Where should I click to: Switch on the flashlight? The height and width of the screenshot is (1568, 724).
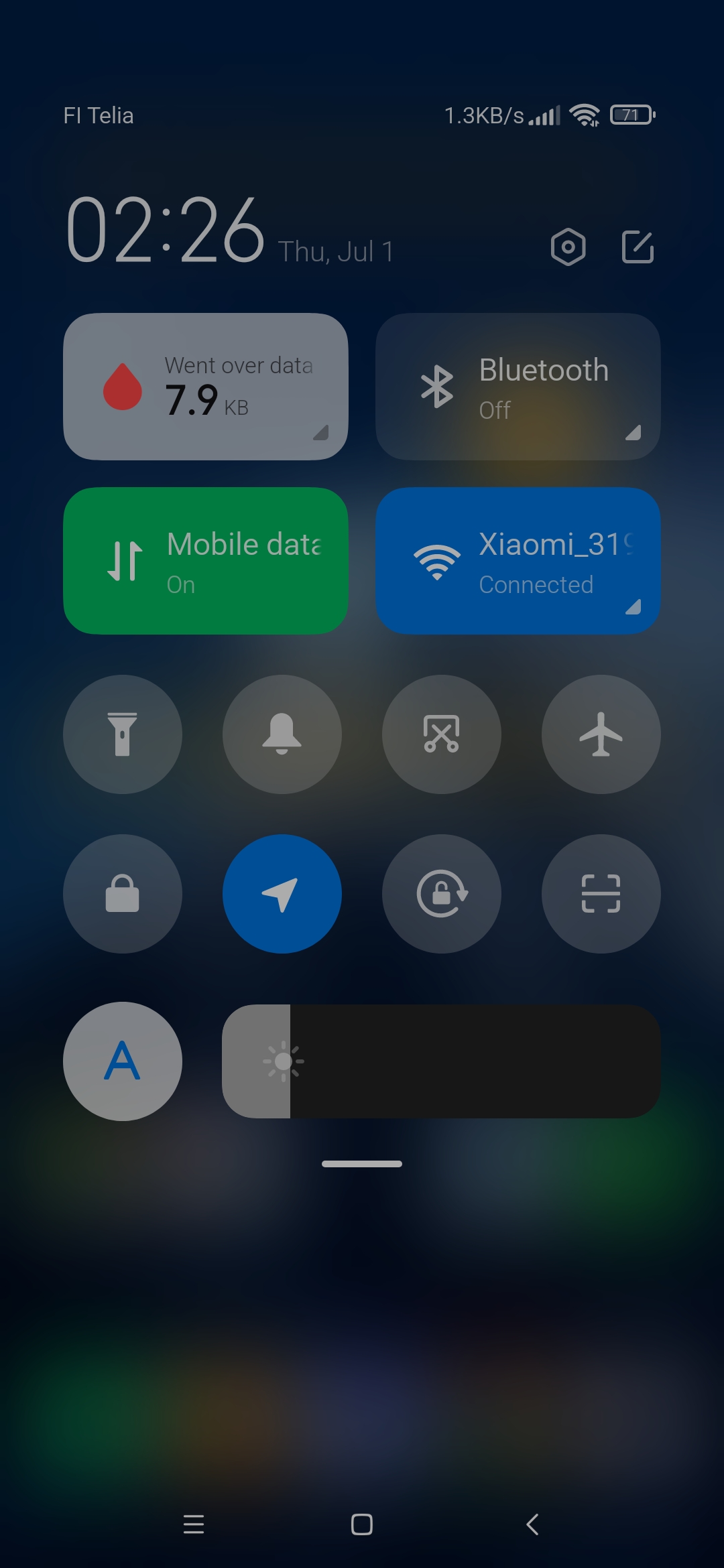click(x=123, y=734)
